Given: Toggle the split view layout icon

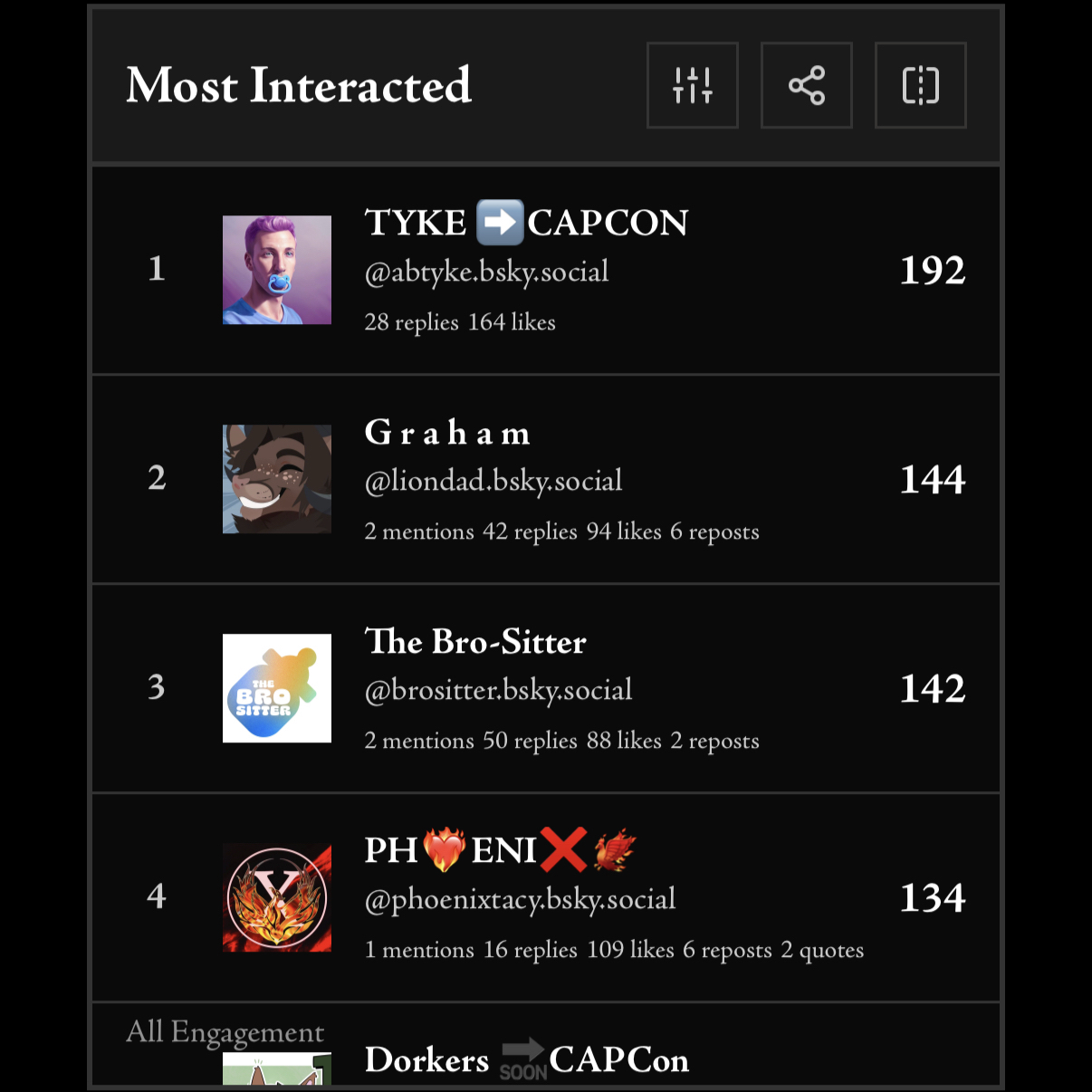Looking at the screenshot, I should 920,85.
